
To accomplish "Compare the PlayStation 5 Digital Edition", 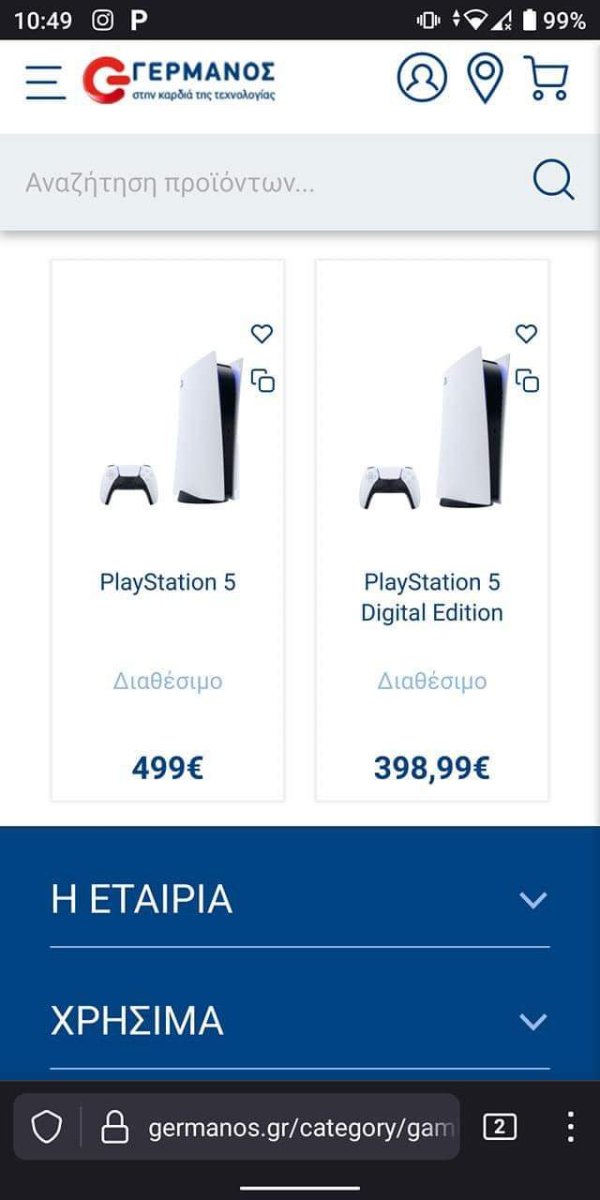I will (x=527, y=381).
